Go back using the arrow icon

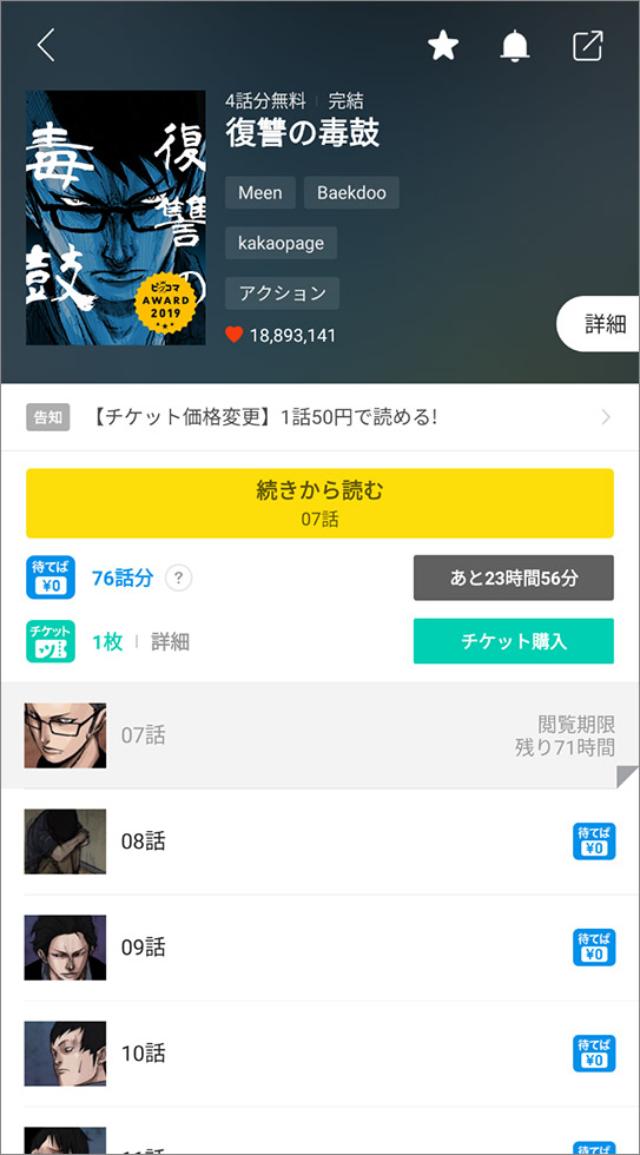click(45, 45)
